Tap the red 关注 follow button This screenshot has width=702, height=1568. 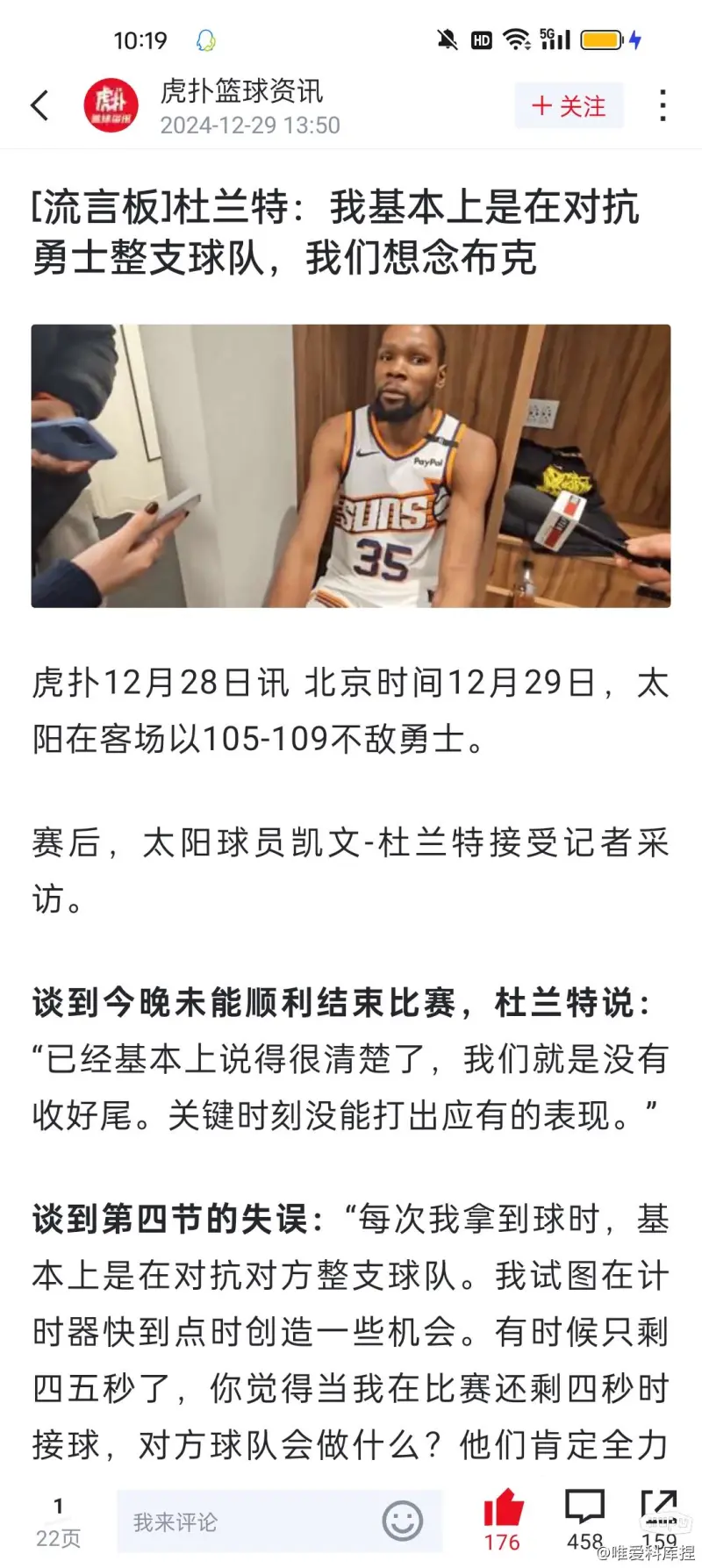(x=569, y=105)
